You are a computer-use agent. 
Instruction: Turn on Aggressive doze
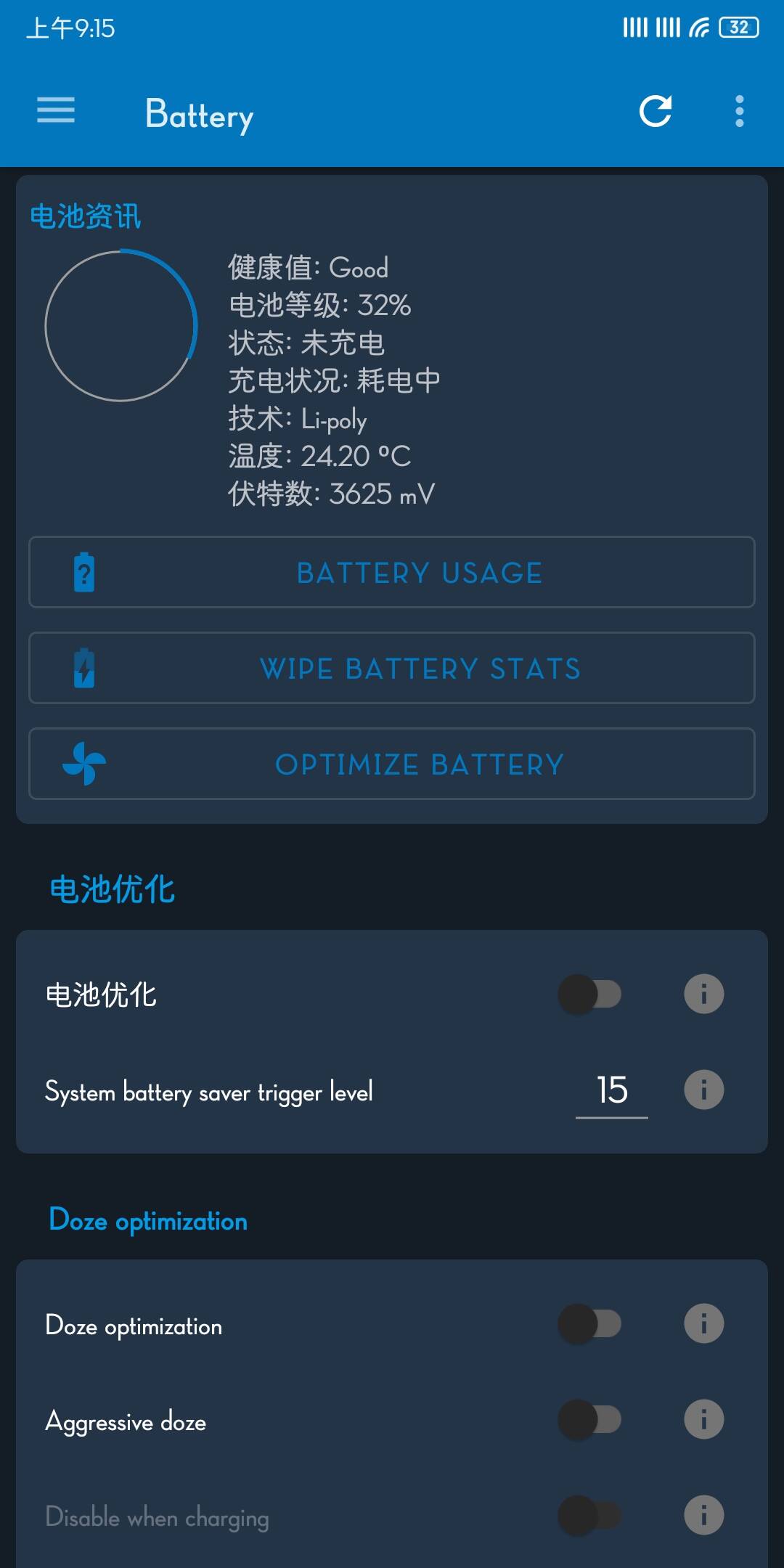pyautogui.click(x=589, y=1419)
